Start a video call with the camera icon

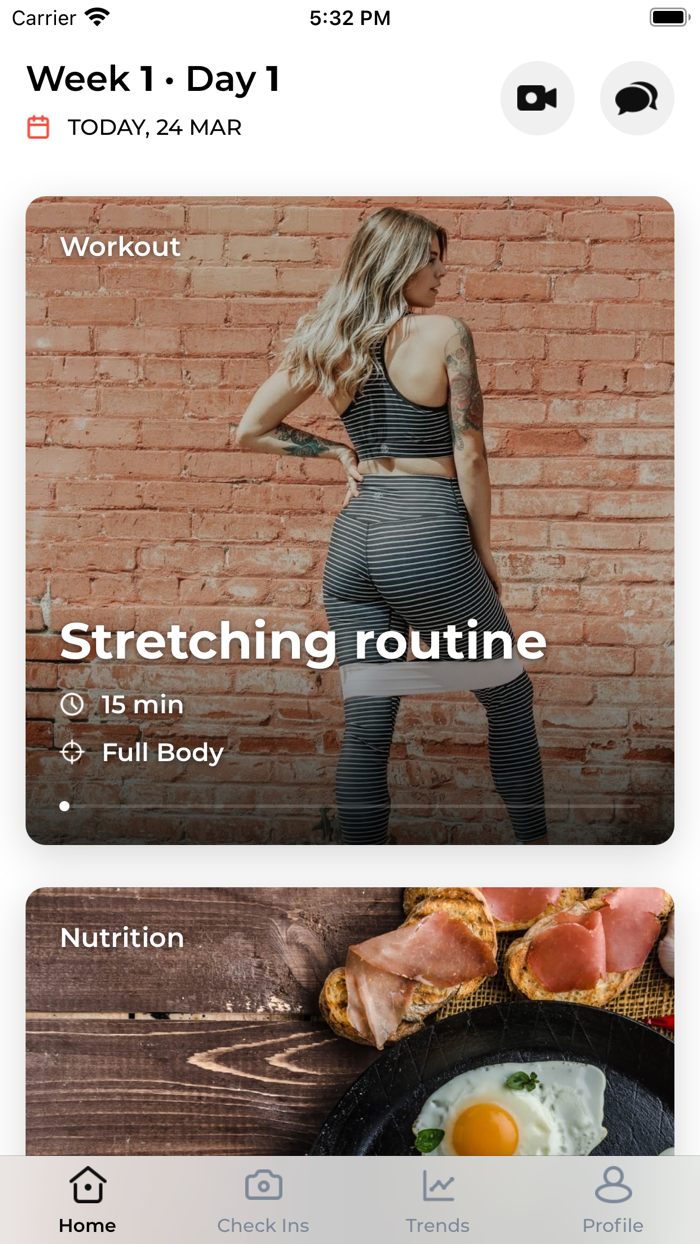click(537, 98)
